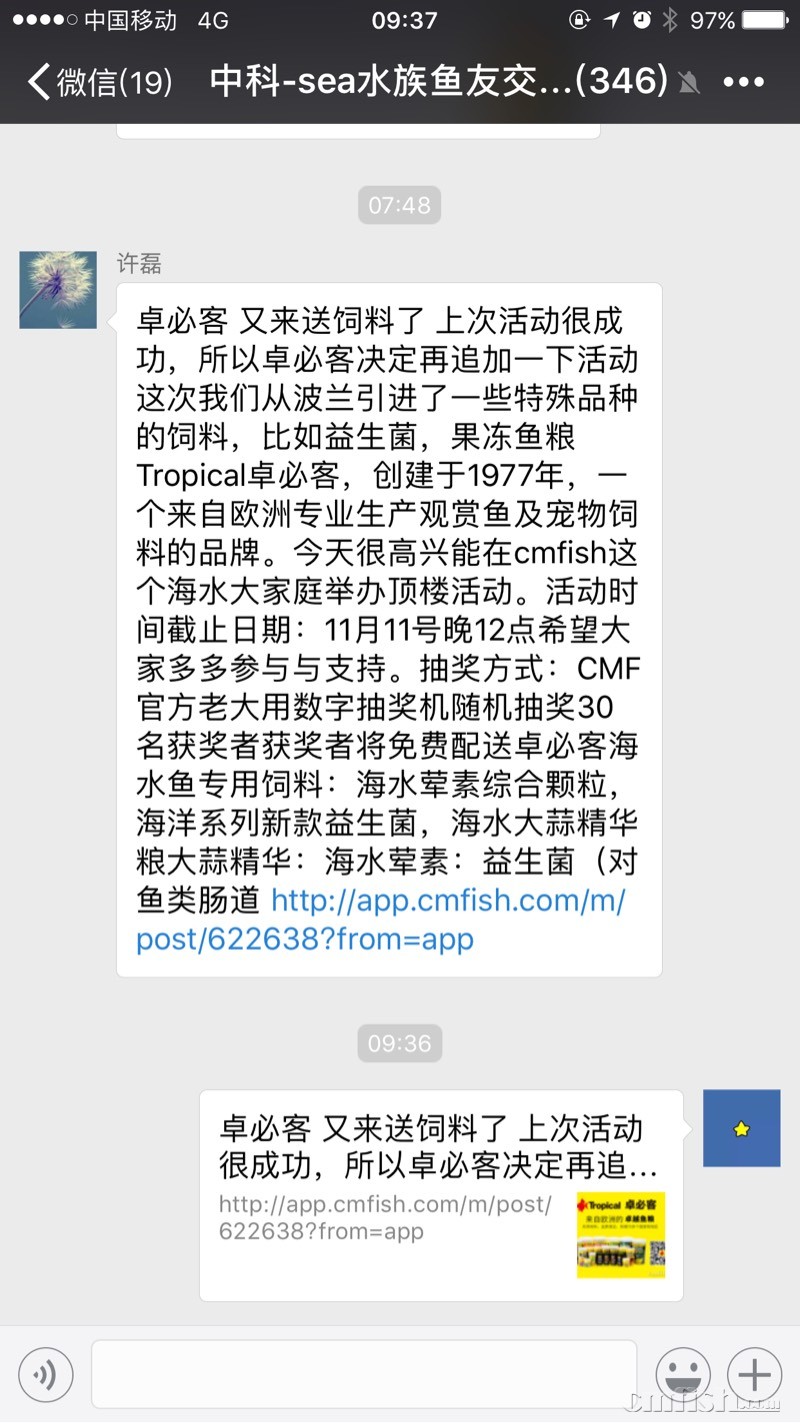Viewport: 800px width, 1423px height.
Task: Open the emoji picker in the input bar
Action: point(683,1374)
